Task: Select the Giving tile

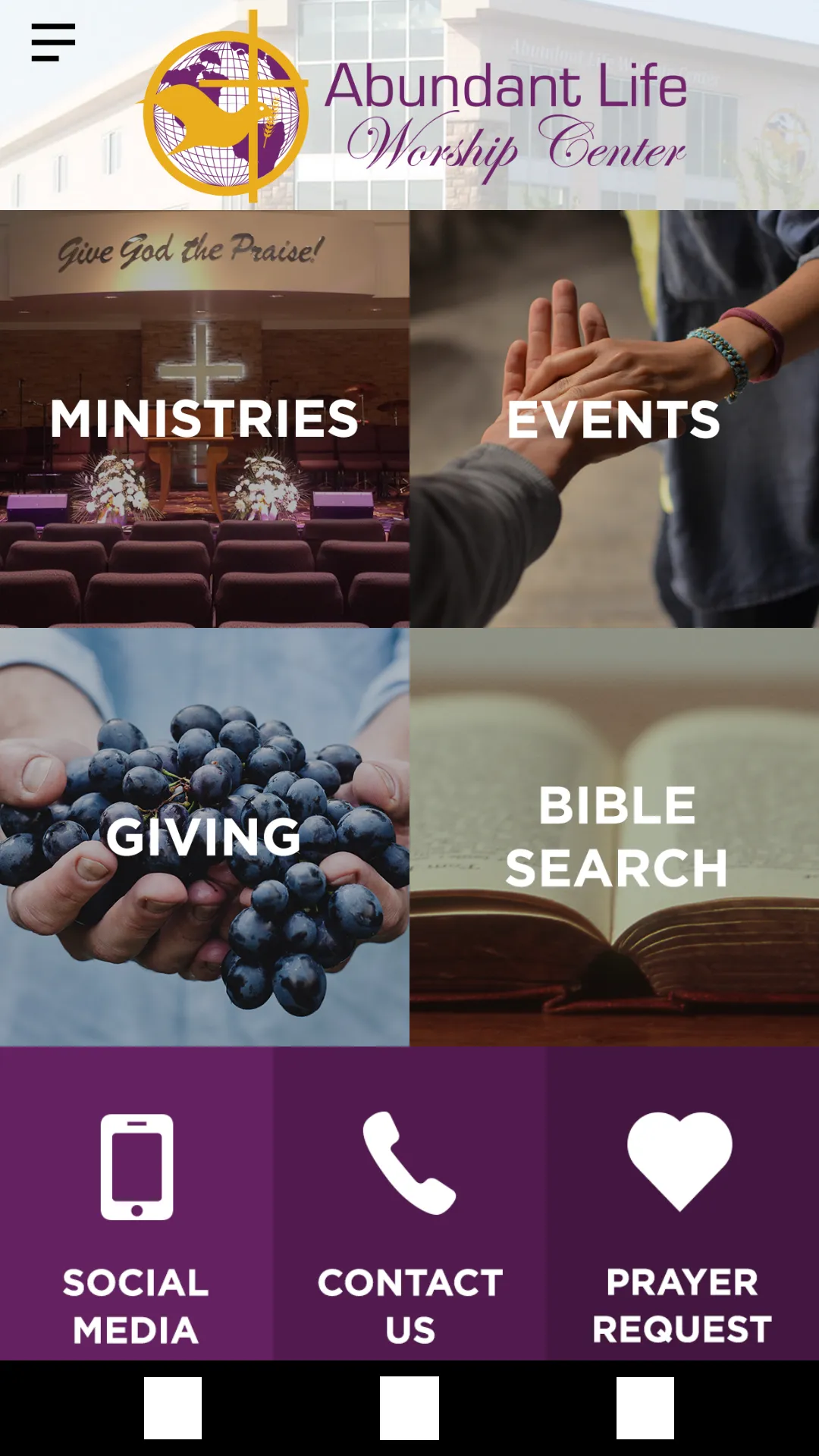Action: (x=205, y=837)
